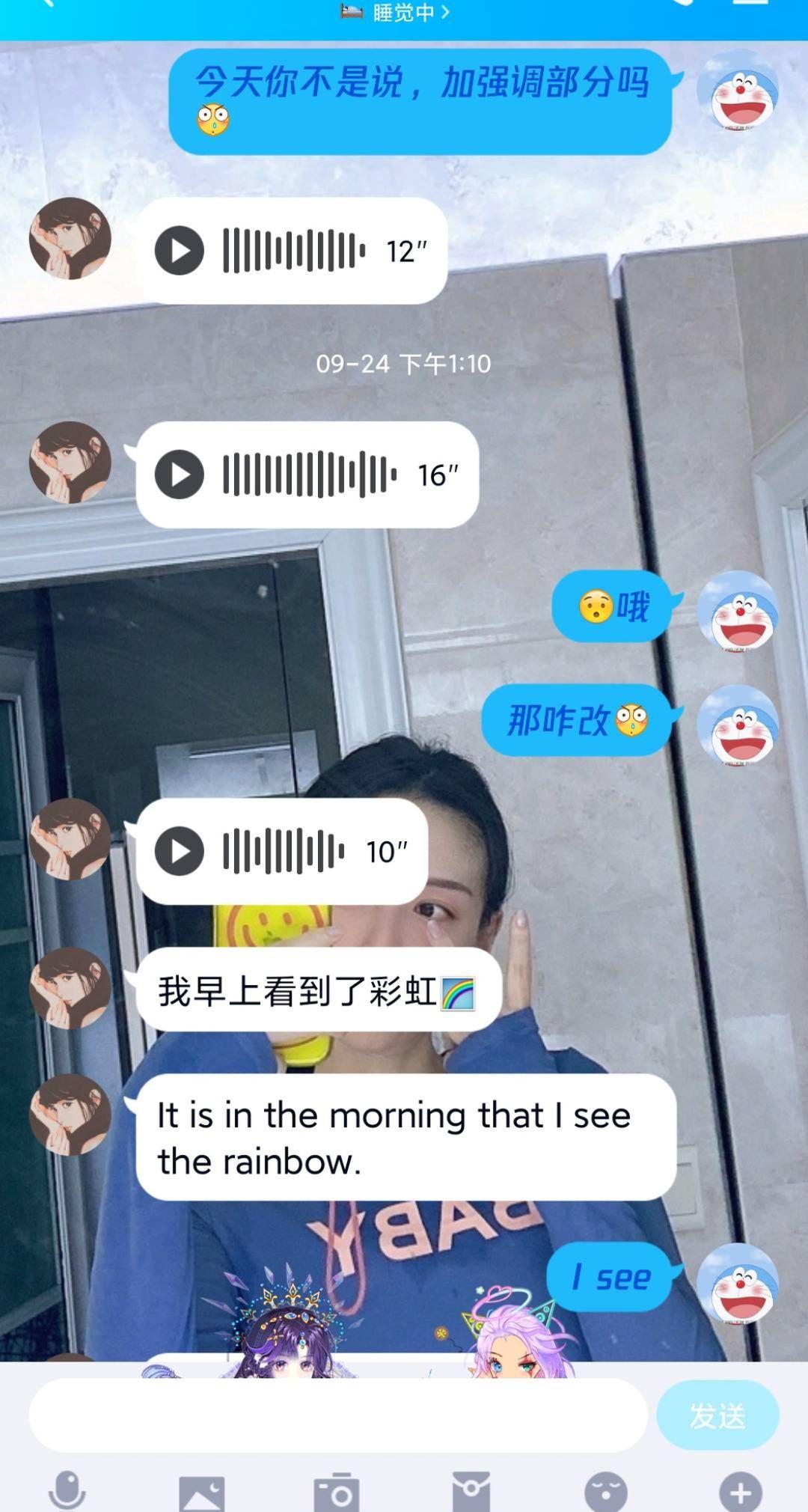The height and width of the screenshot is (1512, 808).
Task: Open the contact's avatar beside rainbow message
Action: click(70, 988)
